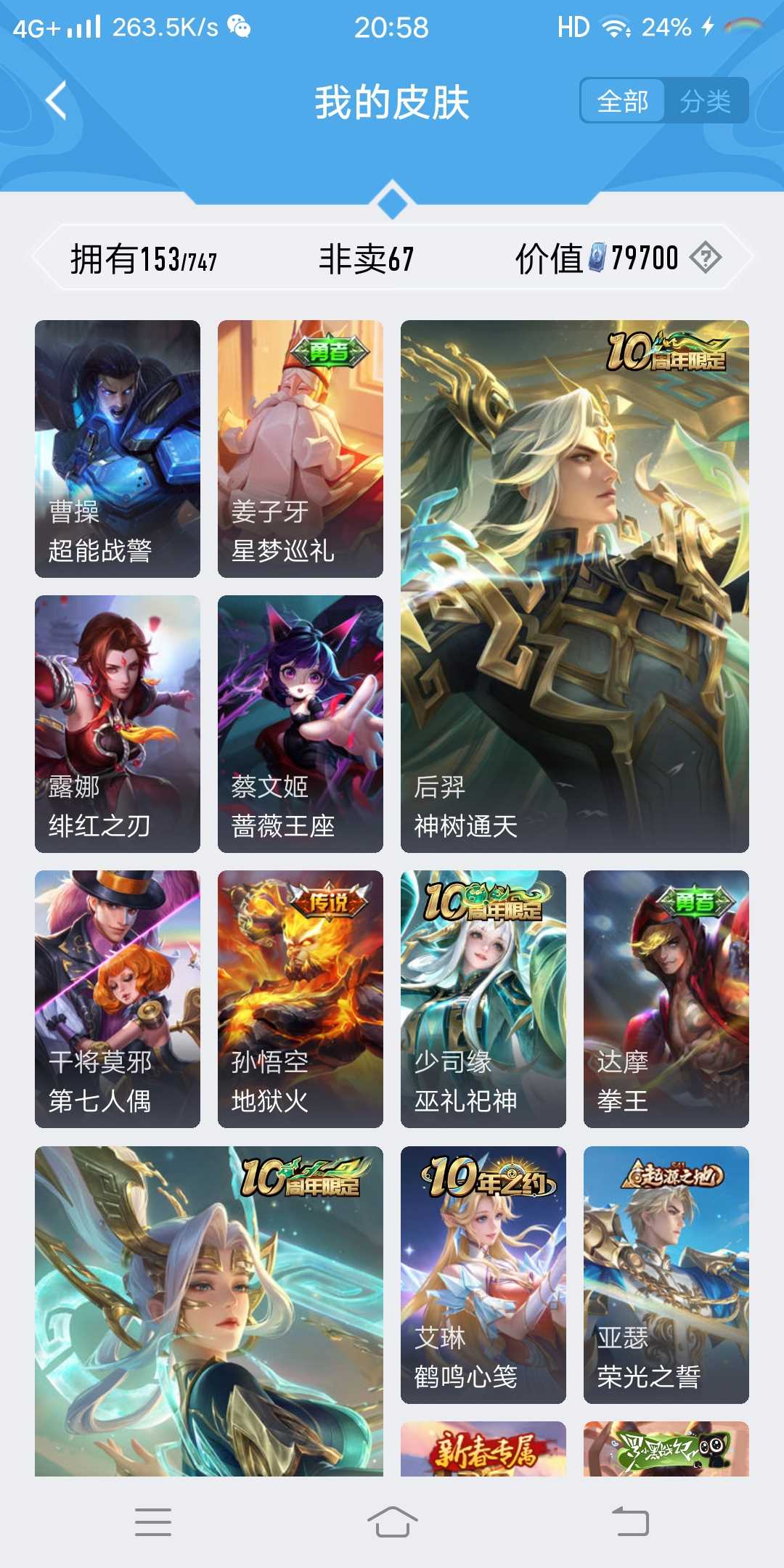Go back from 我的皮肤 page
The width and height of the screenshot is (784, 1568).
click(57, 101)
